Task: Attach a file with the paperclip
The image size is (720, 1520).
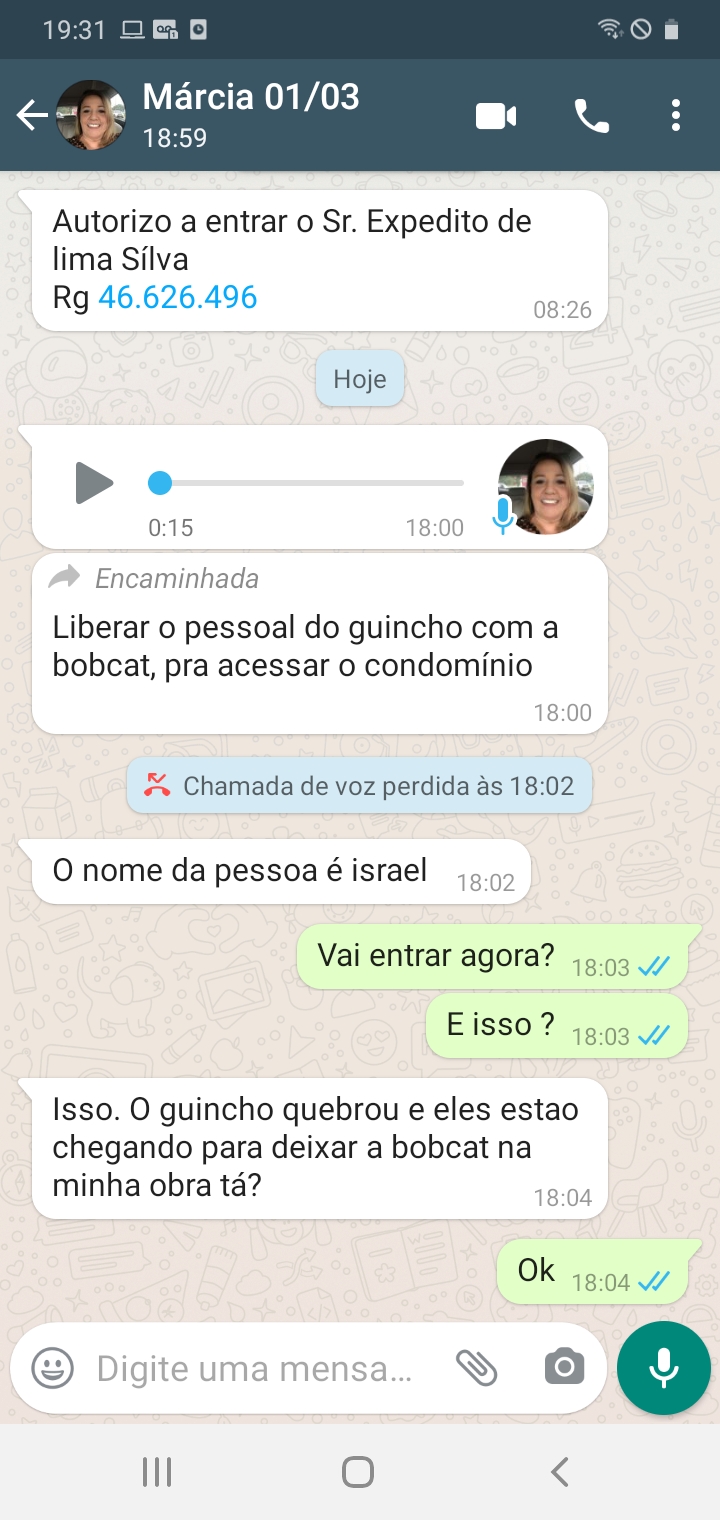Action: click(477, 1368)
